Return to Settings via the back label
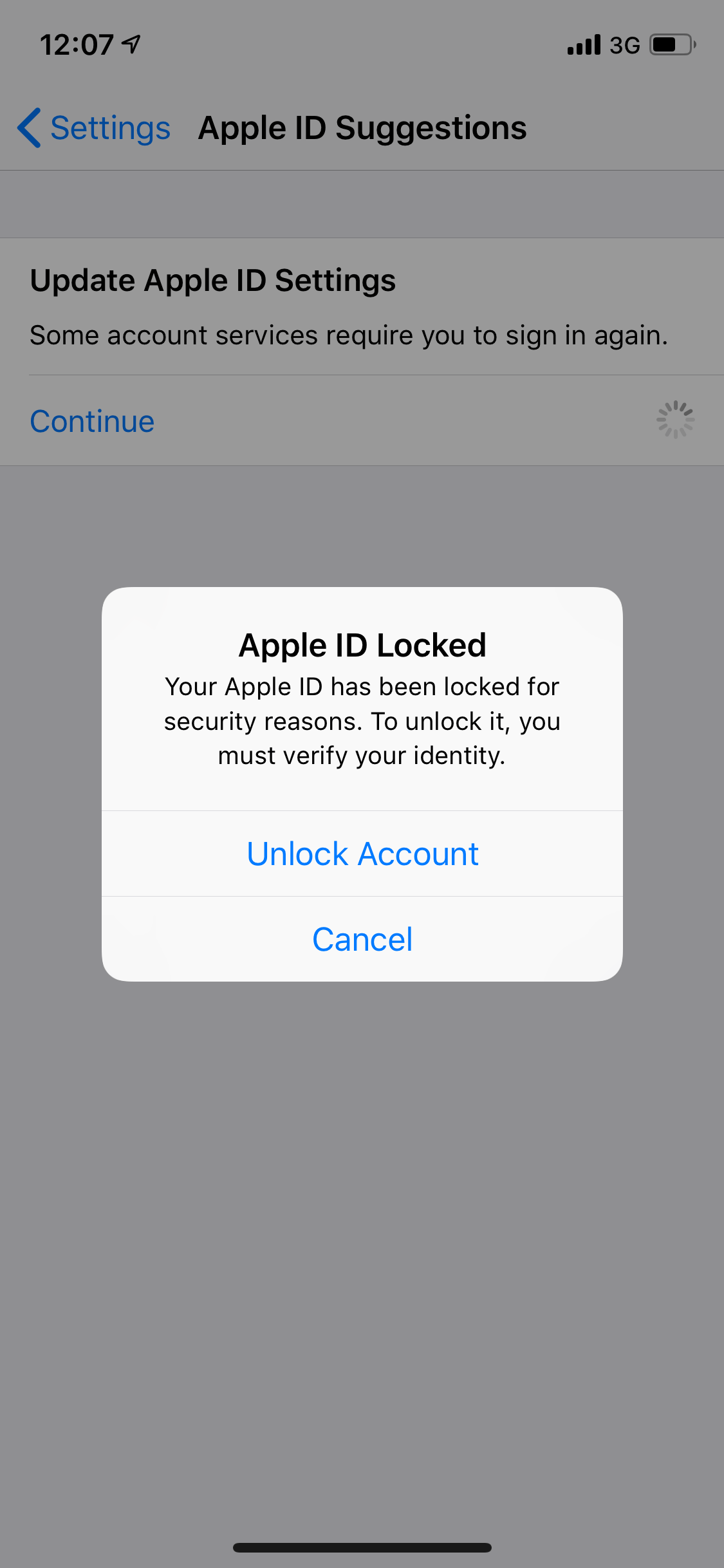 point(110,127)
